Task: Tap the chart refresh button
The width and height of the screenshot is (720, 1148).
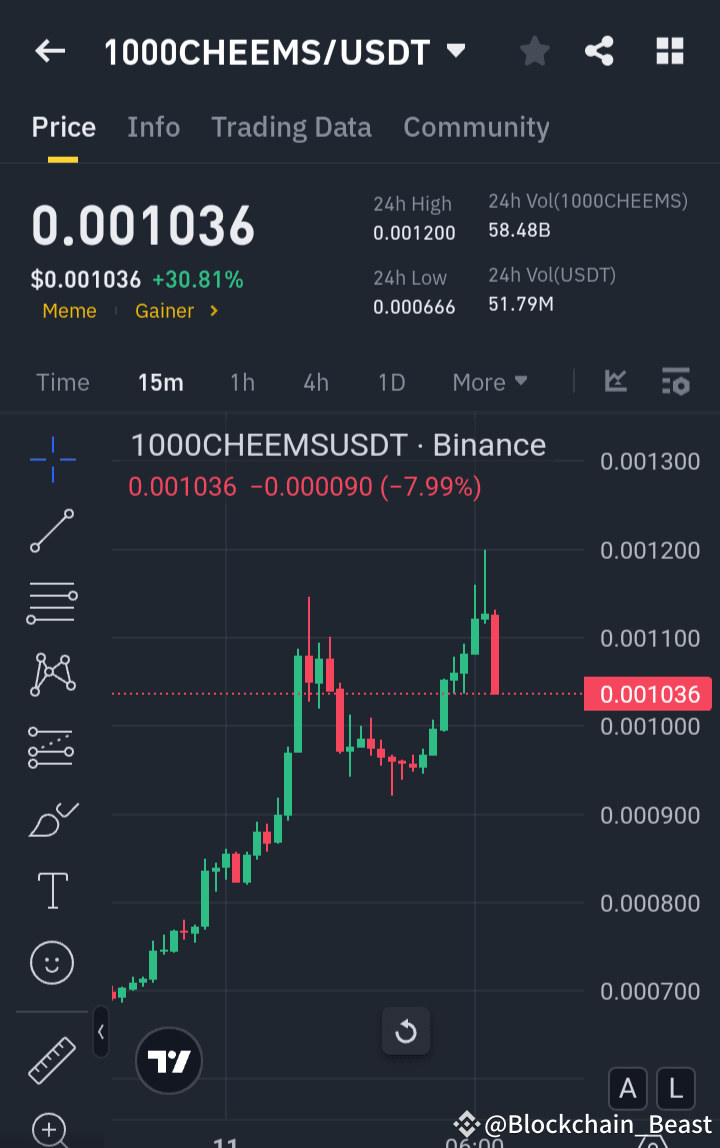Action: tap(406, 1031)
